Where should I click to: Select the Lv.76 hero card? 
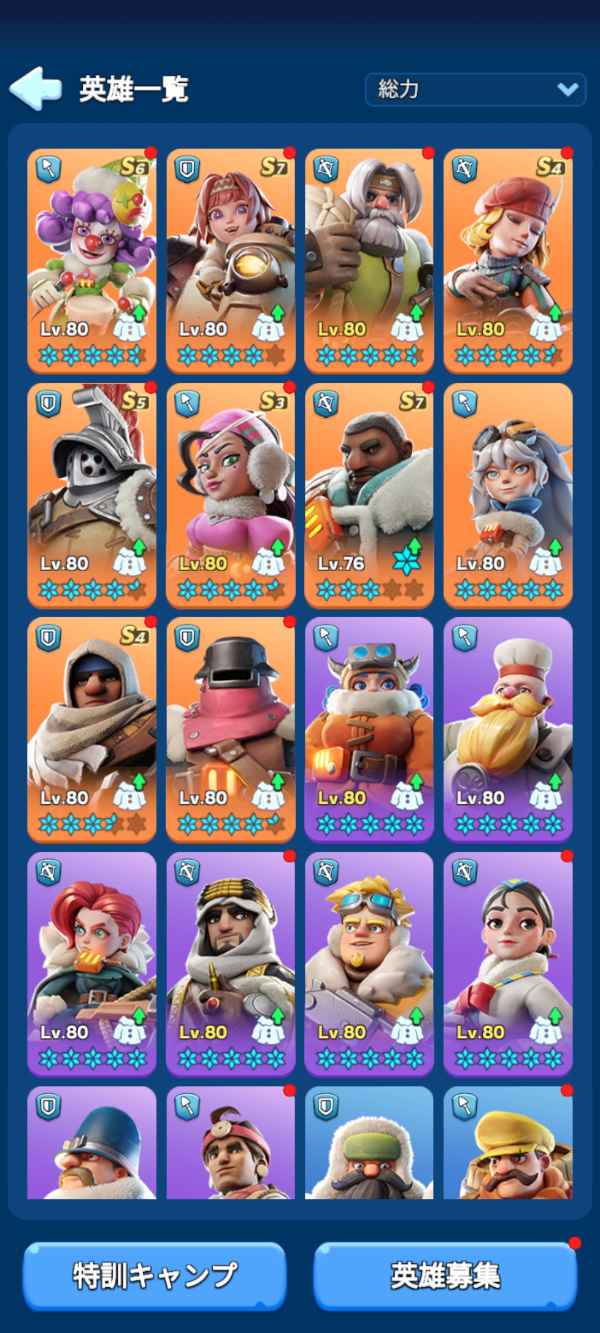(x=369, y=495)
